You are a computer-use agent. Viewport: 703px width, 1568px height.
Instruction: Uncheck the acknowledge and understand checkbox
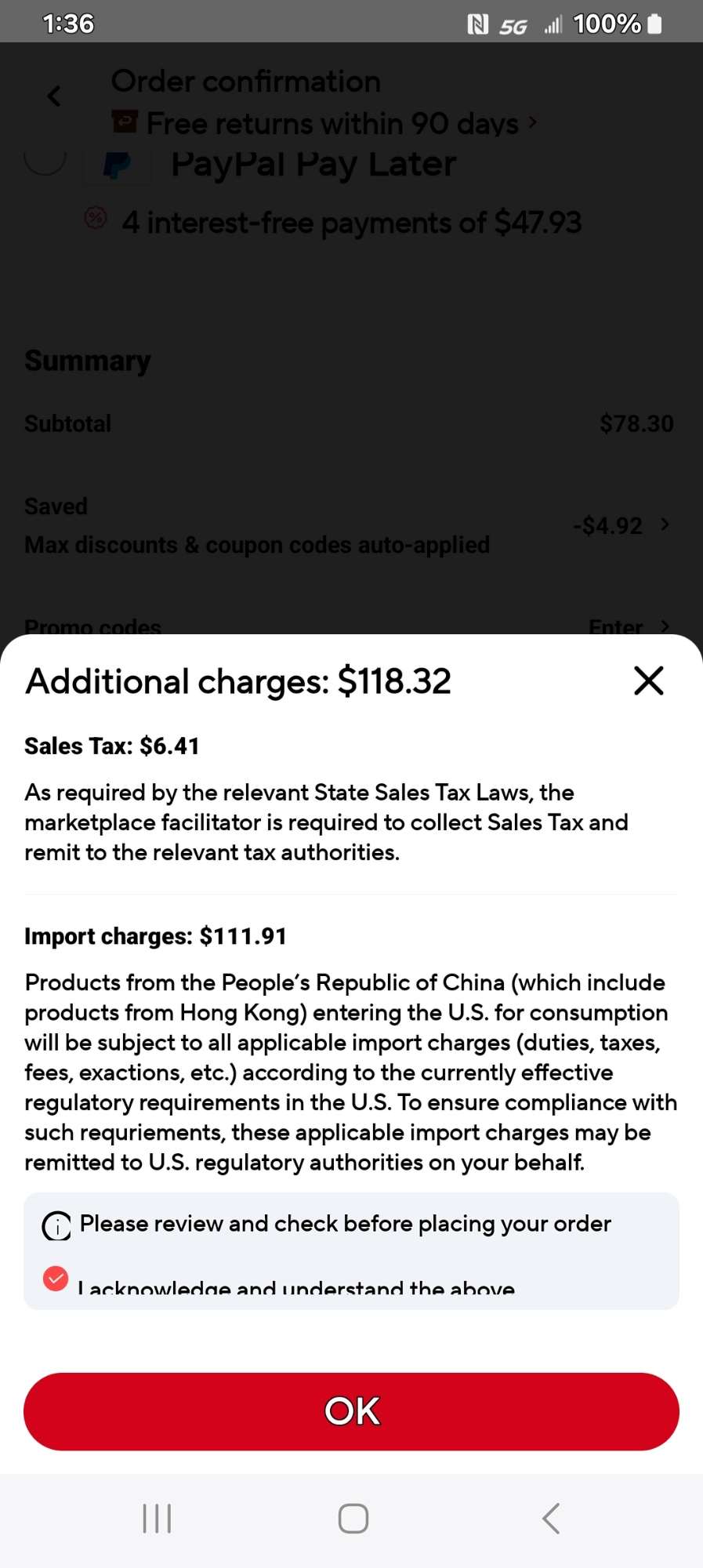pos(56,1279)
